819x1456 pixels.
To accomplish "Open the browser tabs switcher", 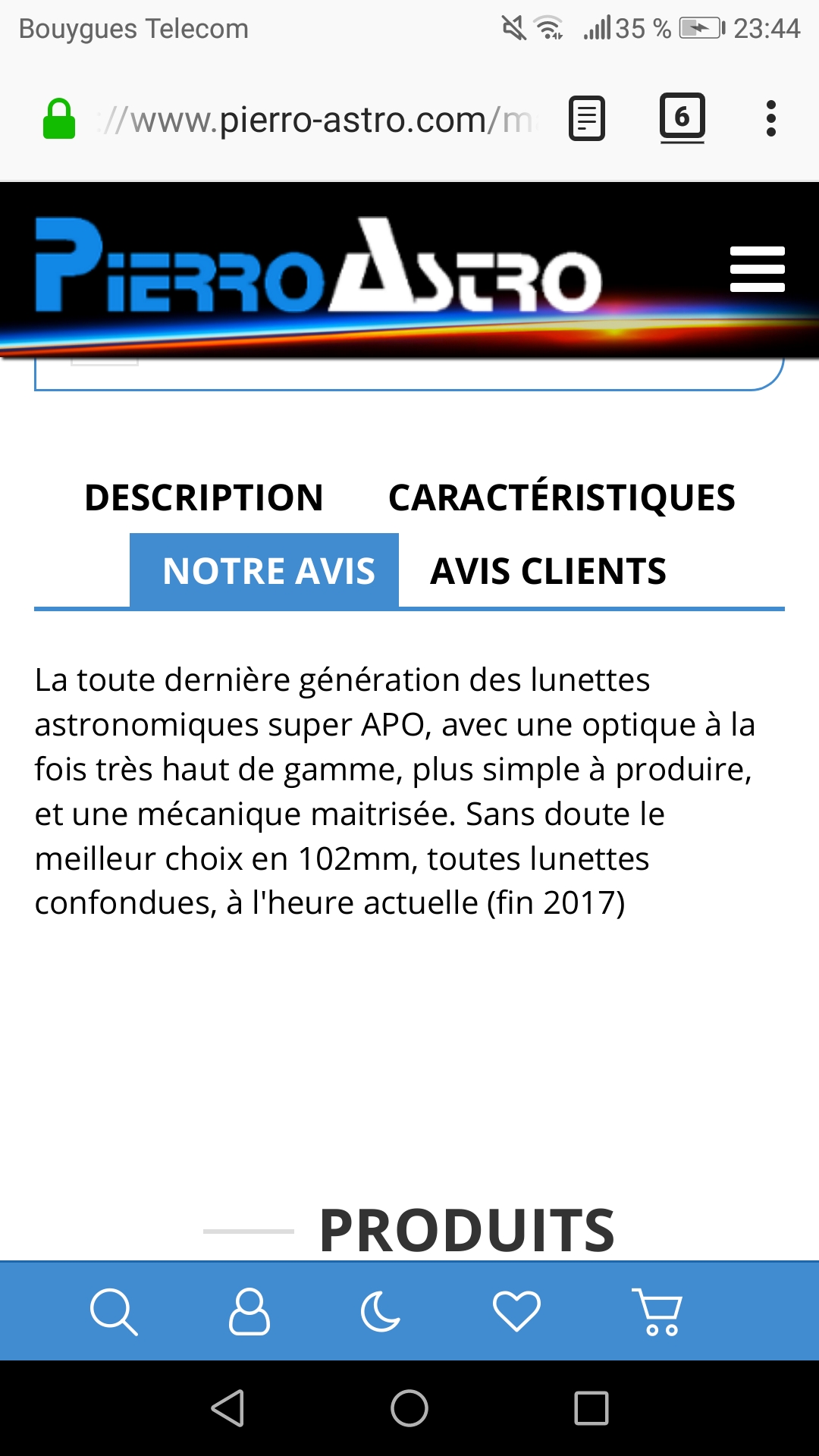I will (x=682, y=118).
